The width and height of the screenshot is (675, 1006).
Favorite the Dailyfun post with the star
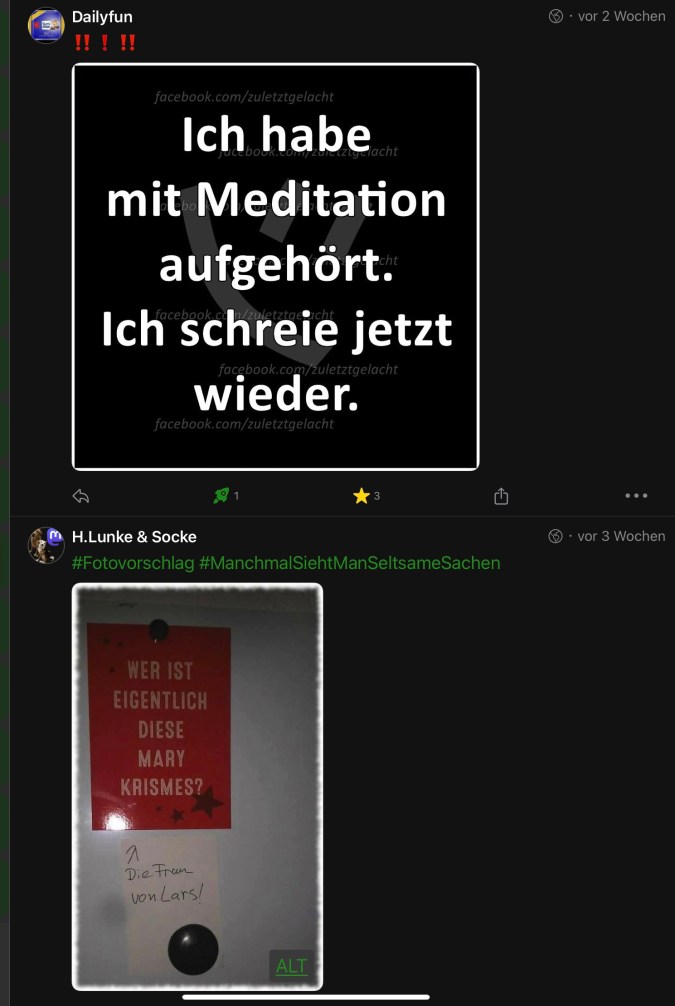(361, 496)
